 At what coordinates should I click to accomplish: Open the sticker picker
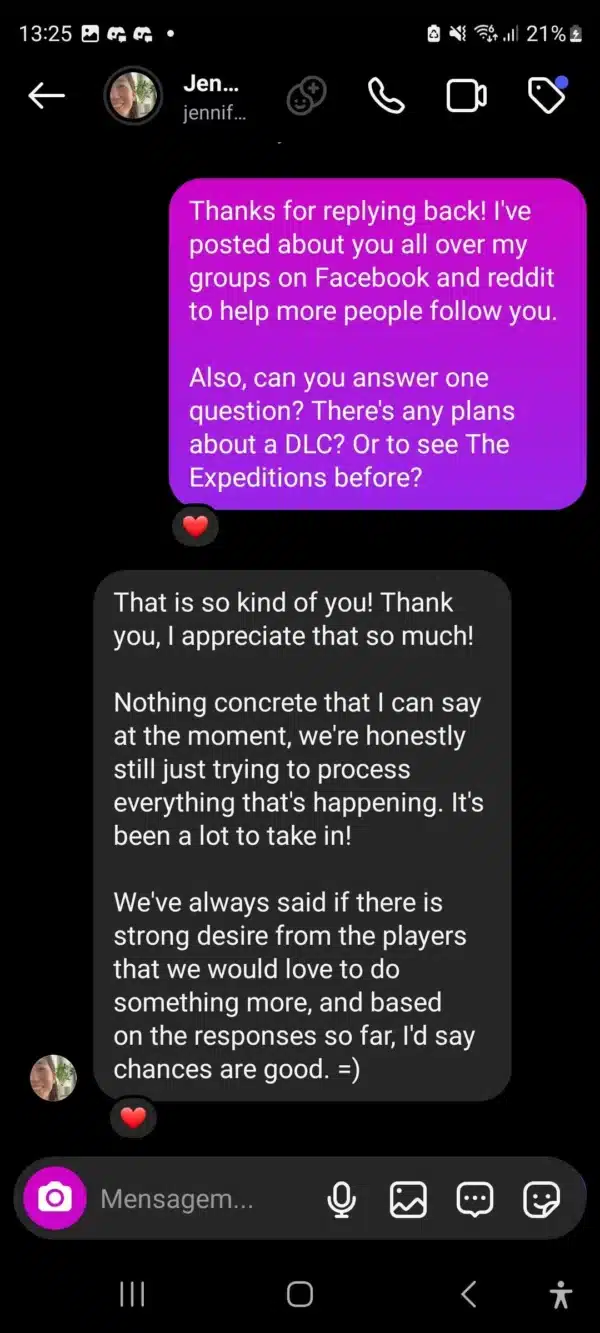[541, 1199]
